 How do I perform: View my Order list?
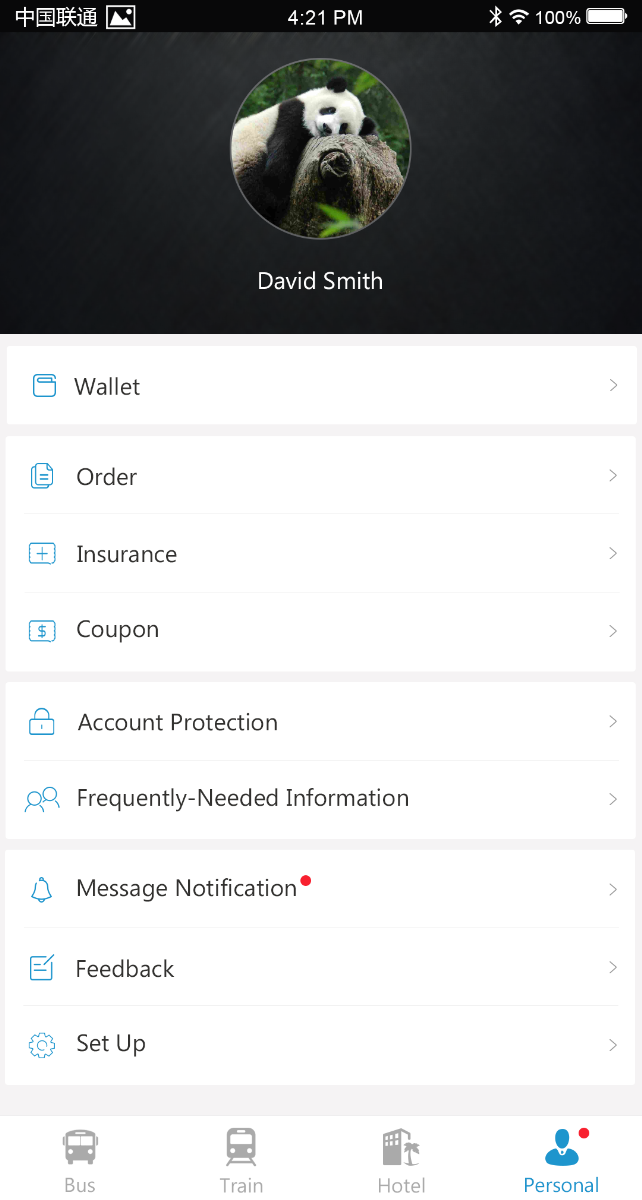(321, 476)
